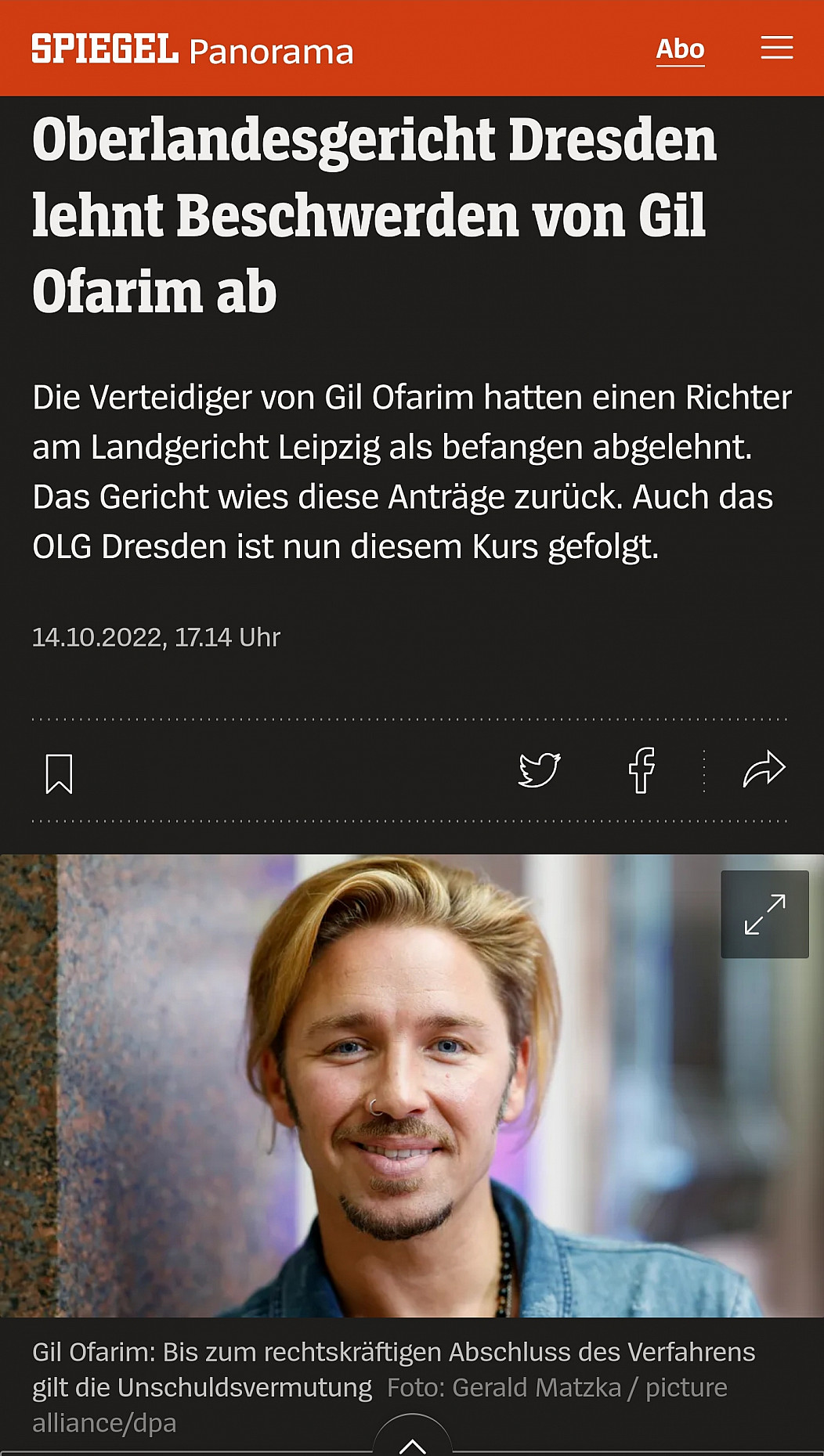Image resolution: width=824 pixels, height=1456 pixels.
Task: Share the article on Facebook
Action: point(641,770)
